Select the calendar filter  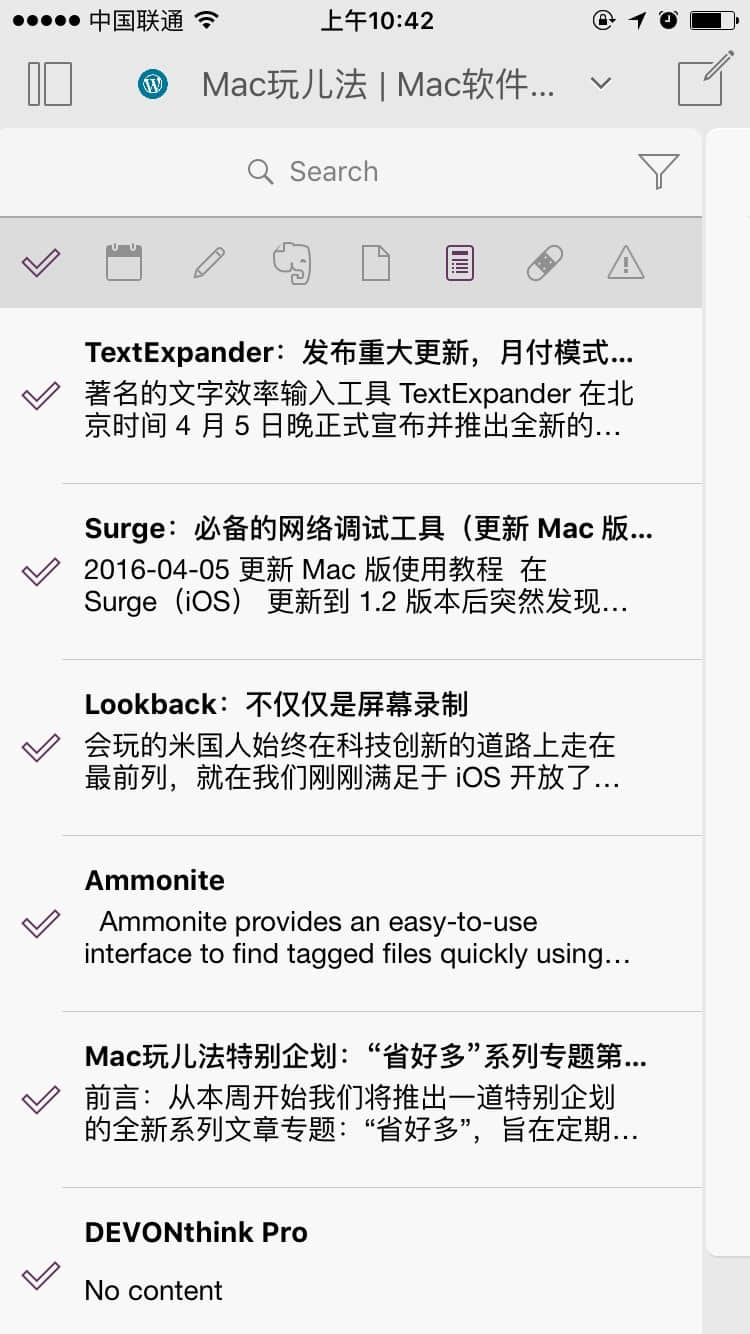tap(124, 264)
